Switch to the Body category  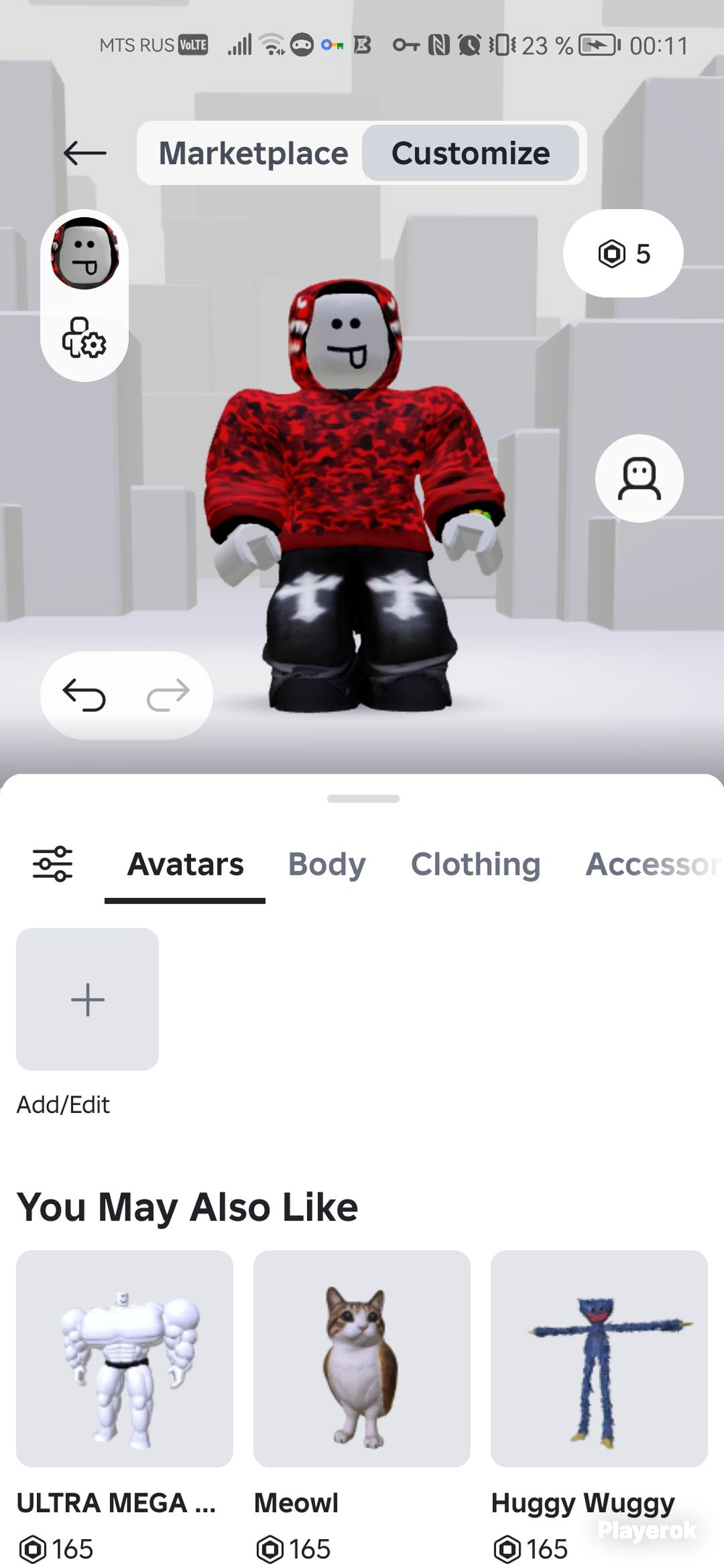(327, 865)
